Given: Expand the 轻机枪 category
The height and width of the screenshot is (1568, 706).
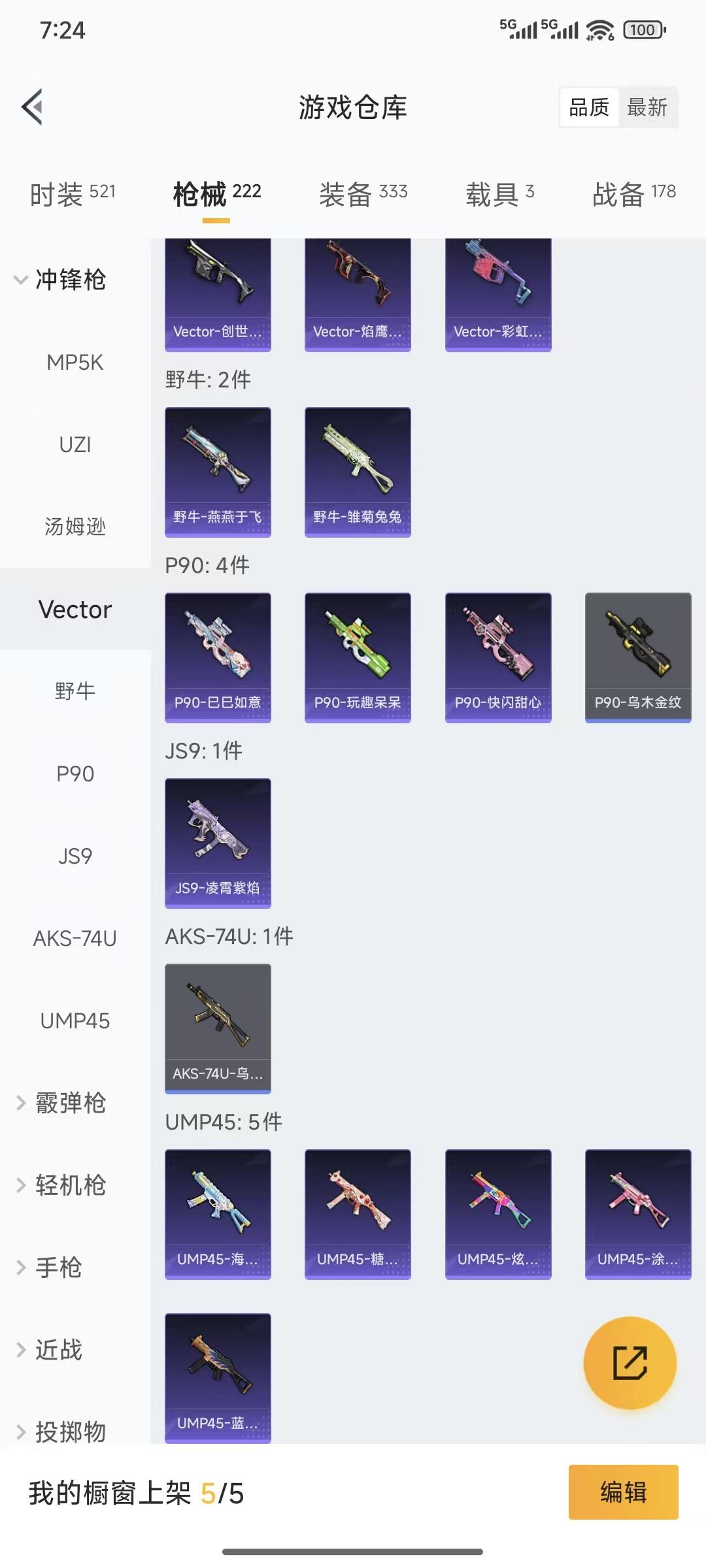Looking at the screenshot, I should tap(62, 1185).
